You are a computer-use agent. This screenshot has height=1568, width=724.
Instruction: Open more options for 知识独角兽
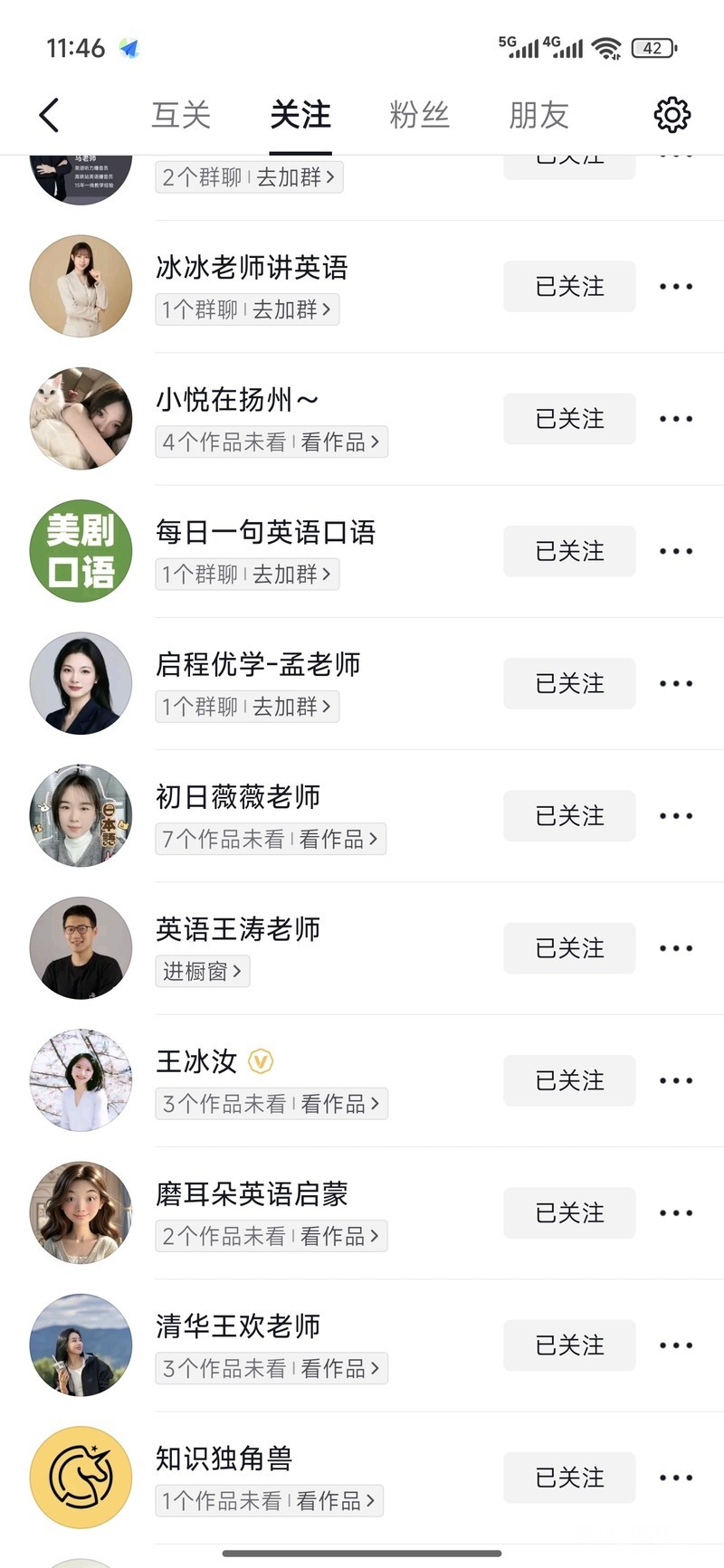point(675,1478)
